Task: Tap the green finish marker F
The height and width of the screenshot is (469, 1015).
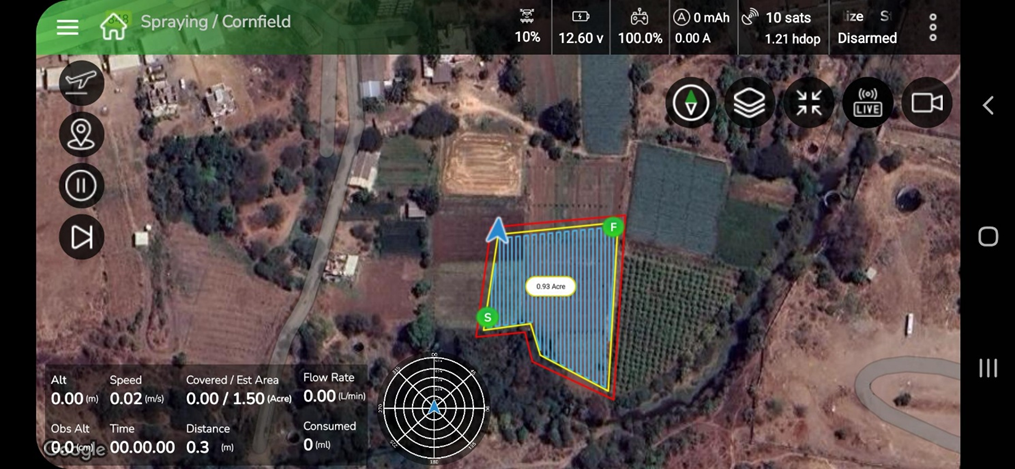Action: (614, 228)
